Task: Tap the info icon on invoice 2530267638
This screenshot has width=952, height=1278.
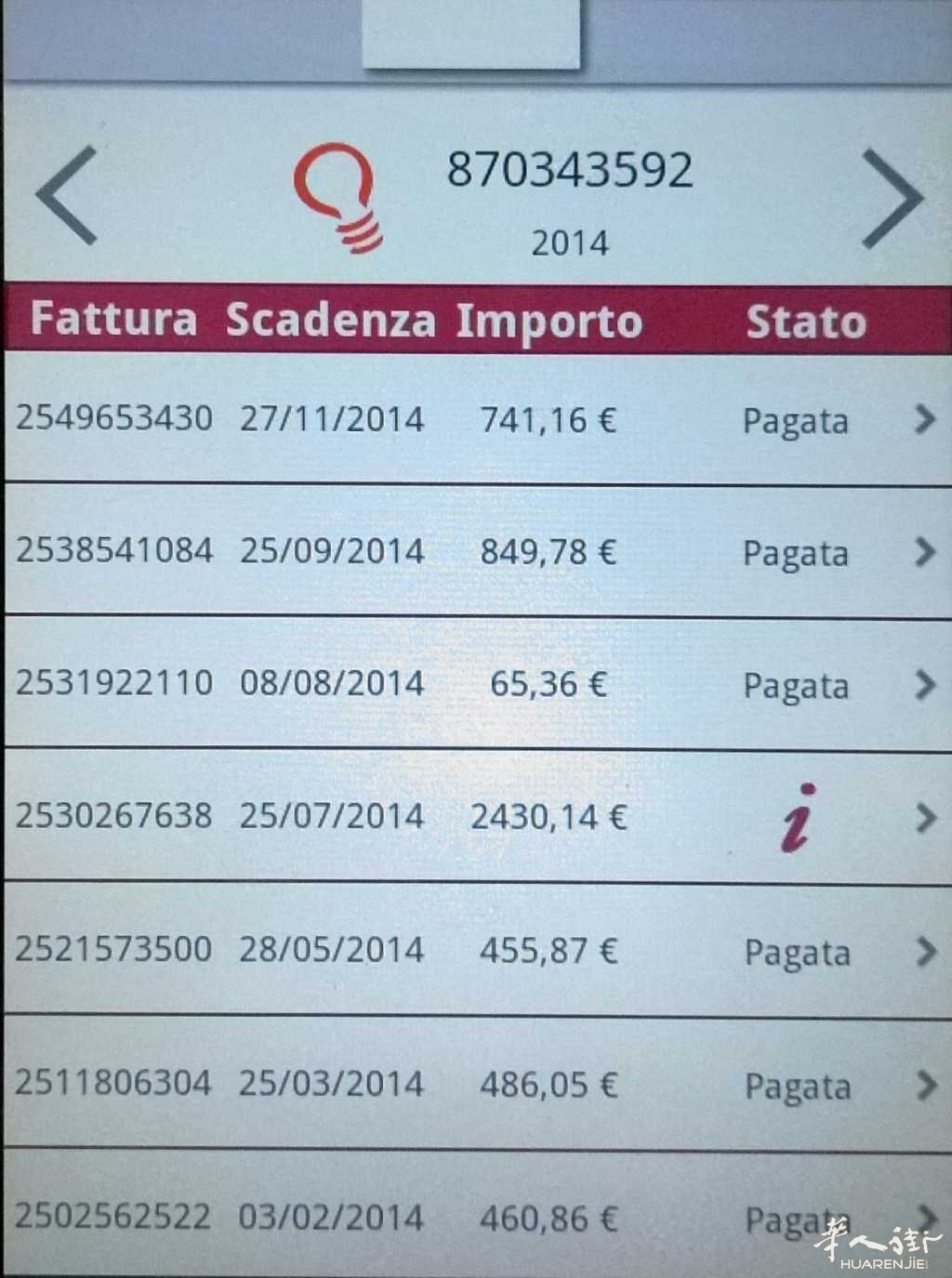Action: pyautogui.click(x=797, y=818)
